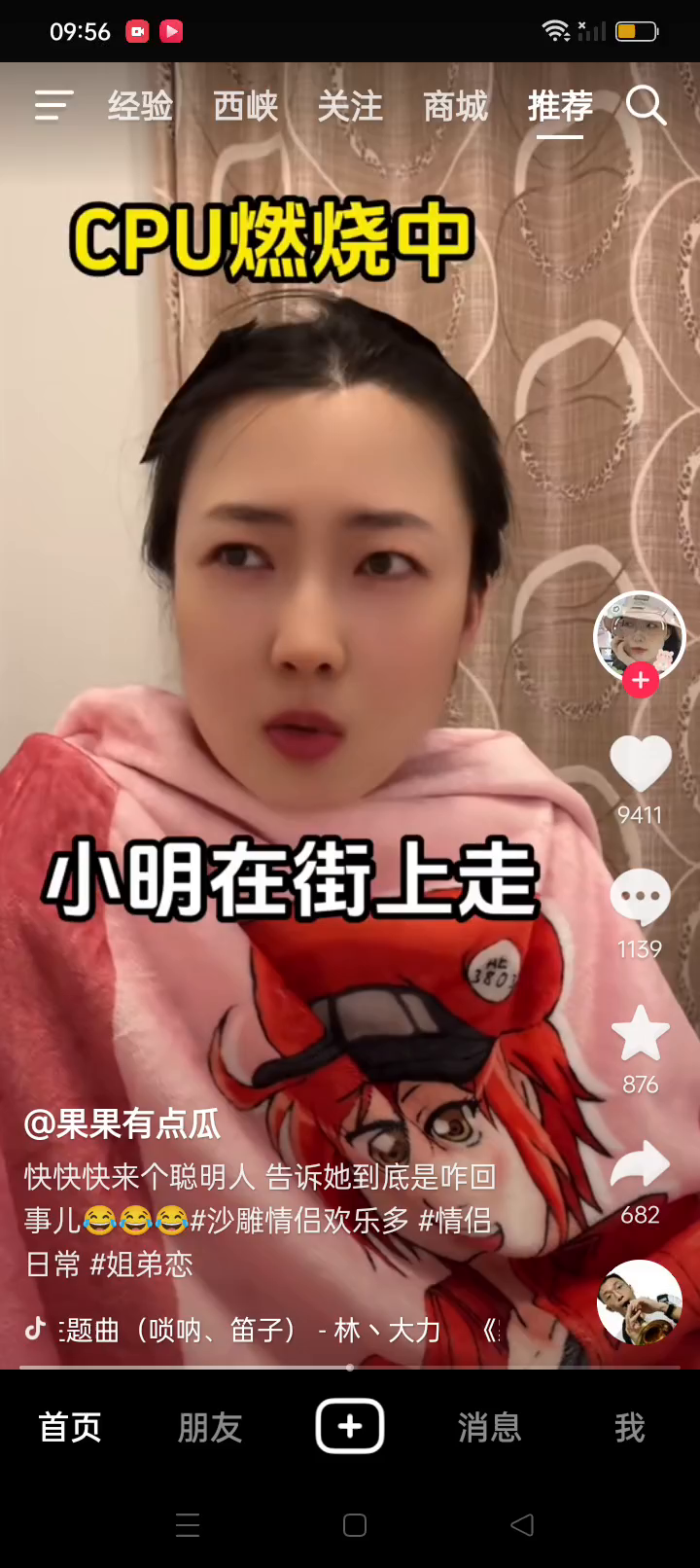Follow creator with red plus button
The width and height of the screenshot is (700, 1568).
(640, 680)
